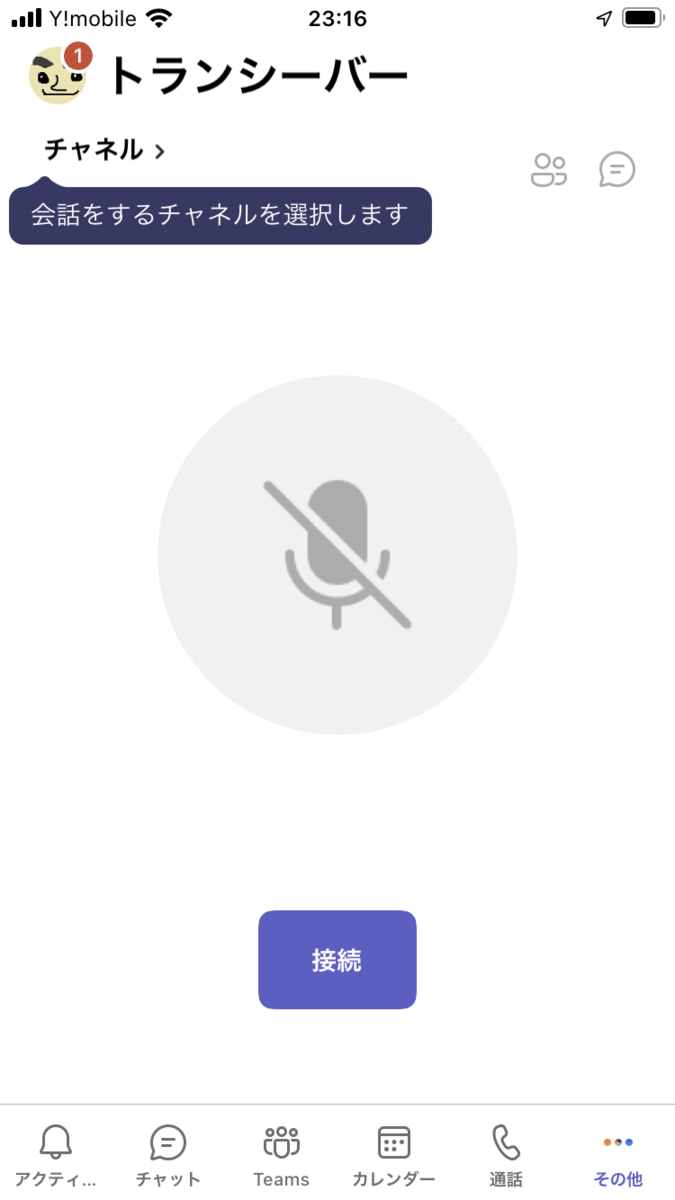675x1200 pixels.
Task: Switch to the アクティビティ tab
Action: pyautogui.click(x=56, y=1155)
